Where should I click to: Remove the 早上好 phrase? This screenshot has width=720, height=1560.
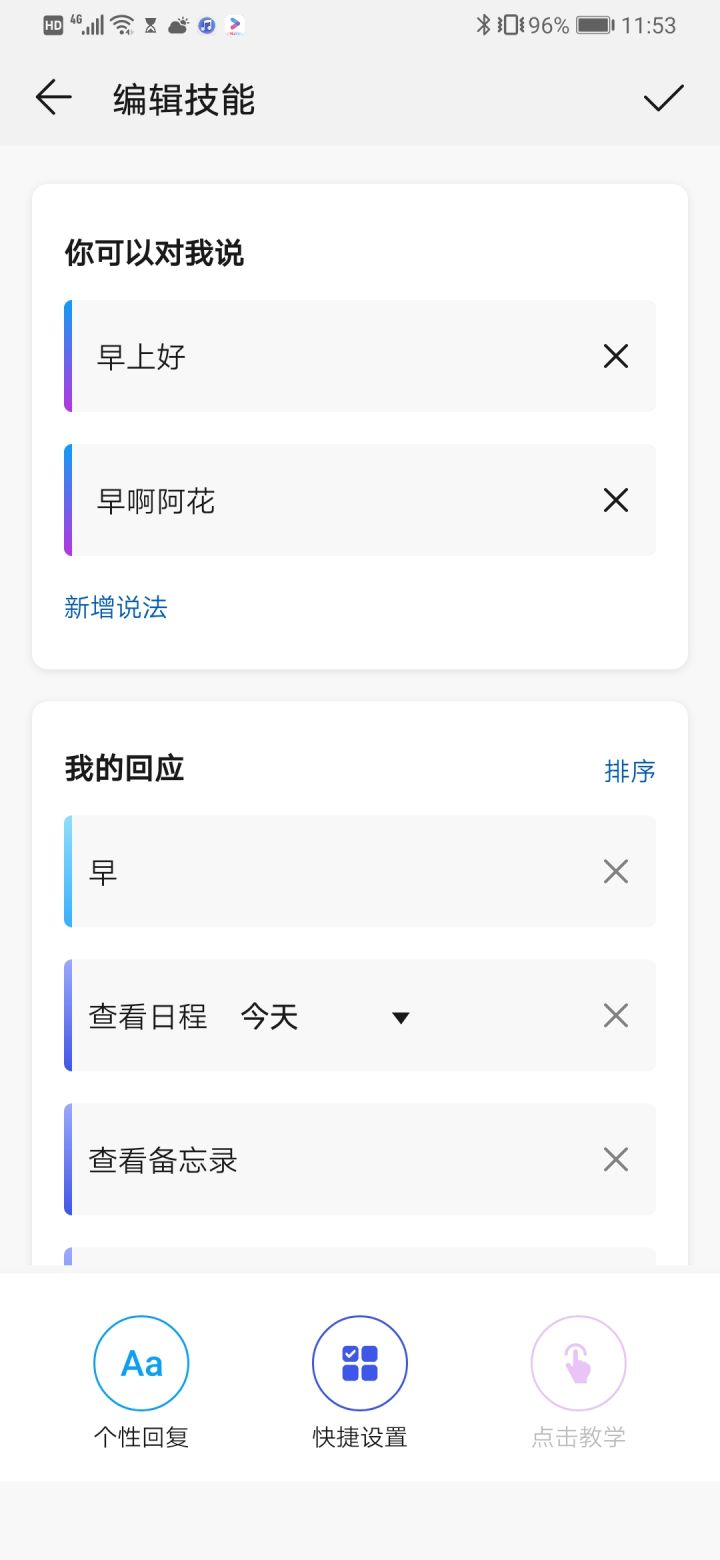[616, 356]
